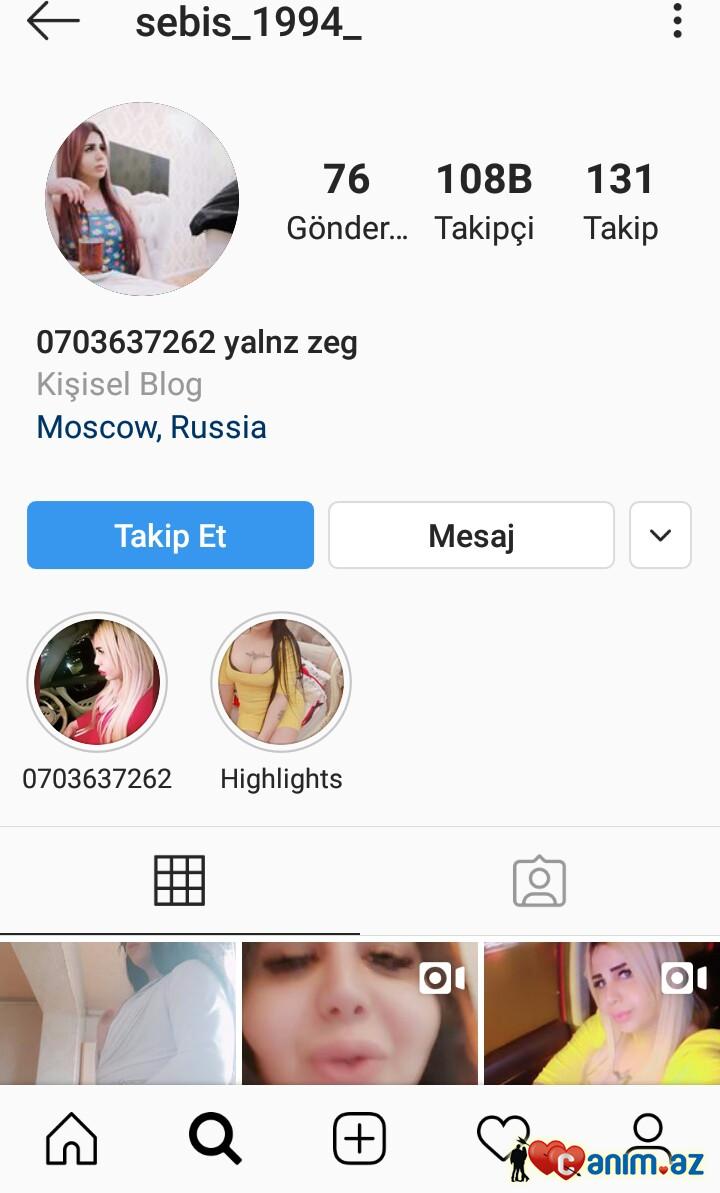Create a new post with plus icon
Viewport: 720px width, 1193px height.
click(359, 1139)
